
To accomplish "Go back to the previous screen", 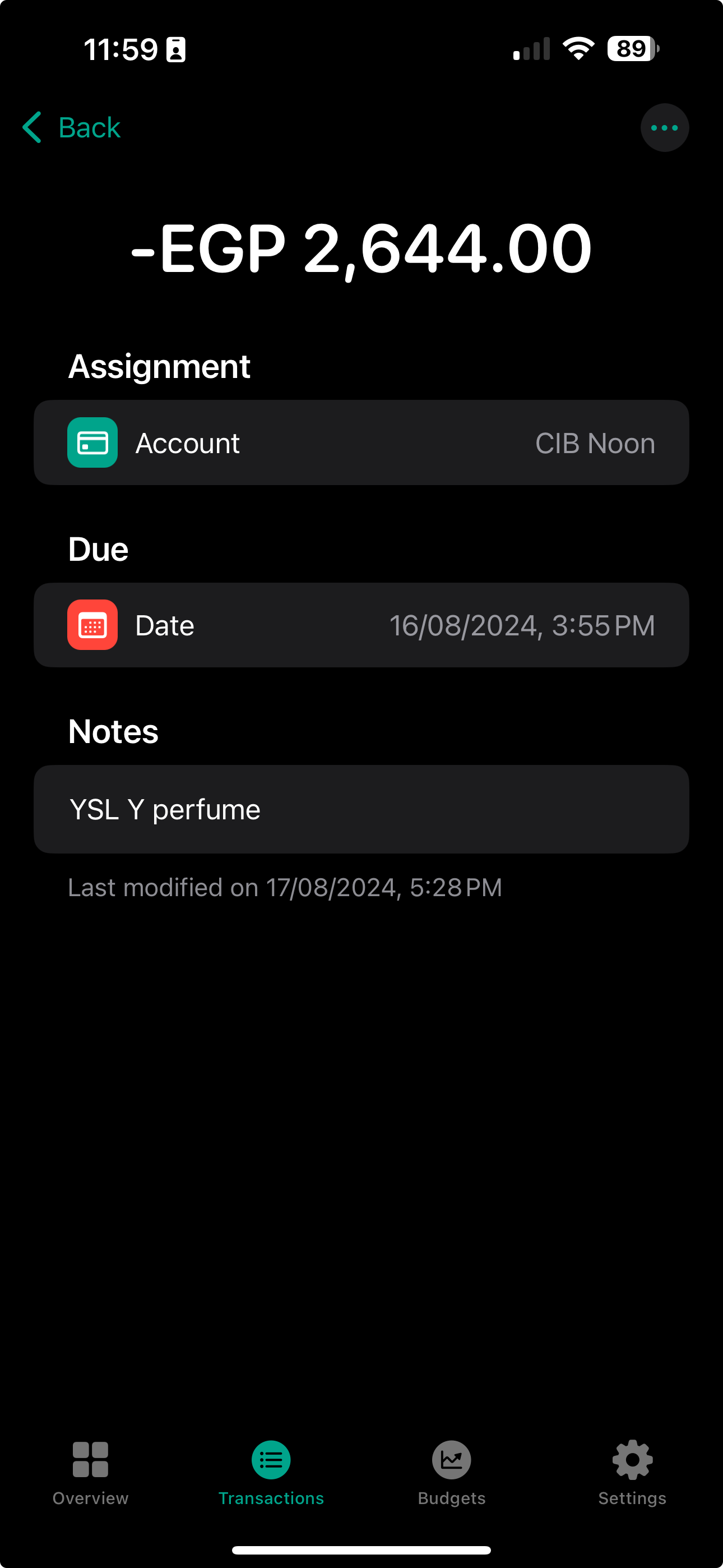I will coord(72,128).
